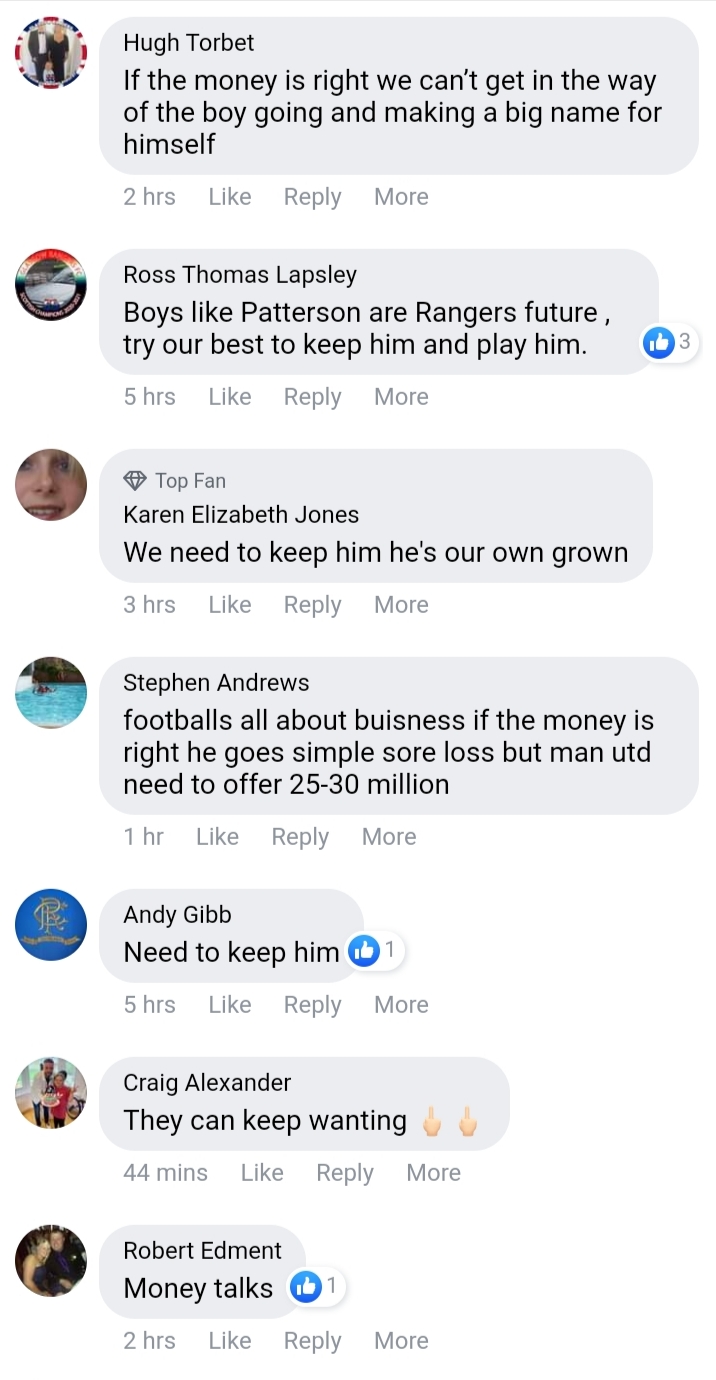The image size is (716, 1380).
Task: Reply to Robert Edment's comment
Action: click(x=312, y=1341)
